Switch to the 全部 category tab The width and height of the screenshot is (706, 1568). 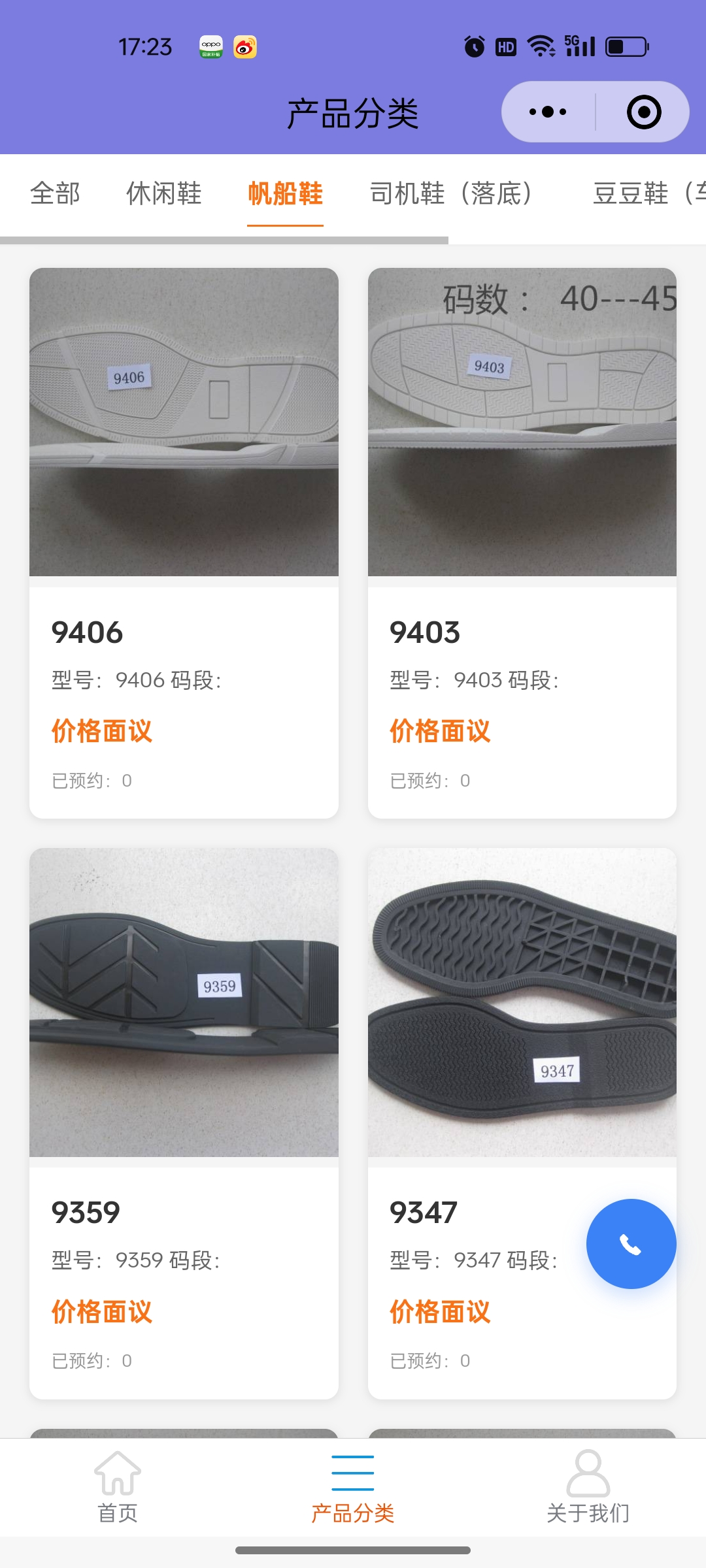point(56,193)
